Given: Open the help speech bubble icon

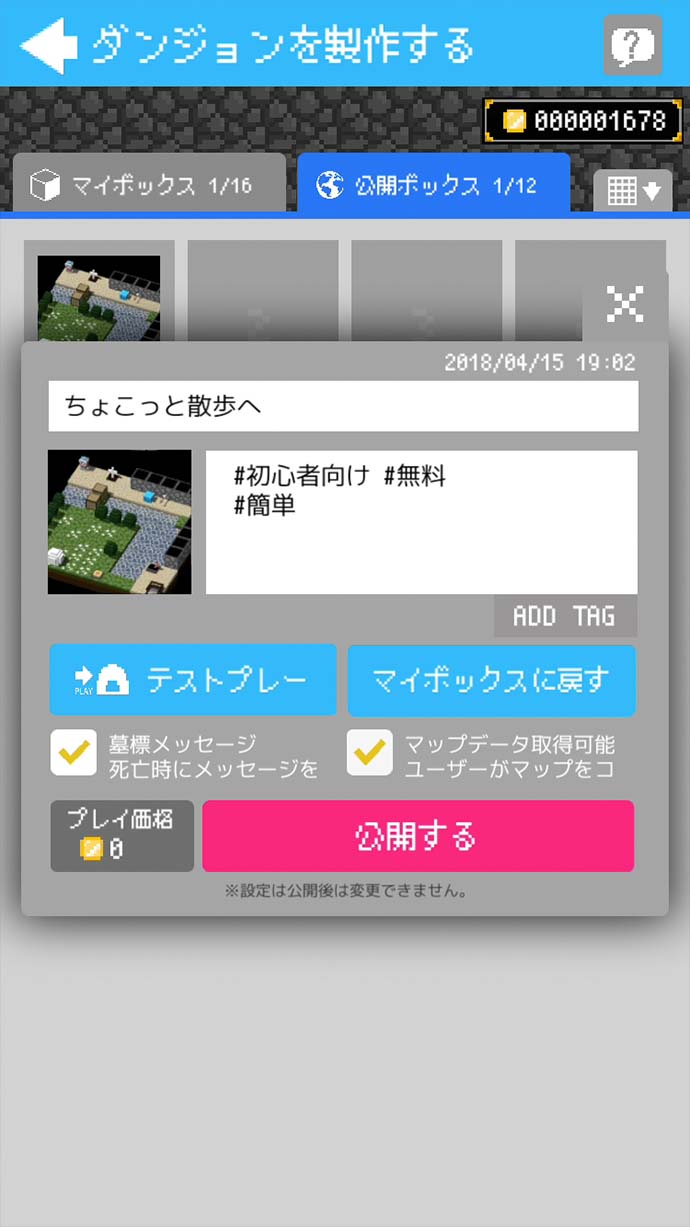Looking at the screenshot, I should (x=632, y=45).
